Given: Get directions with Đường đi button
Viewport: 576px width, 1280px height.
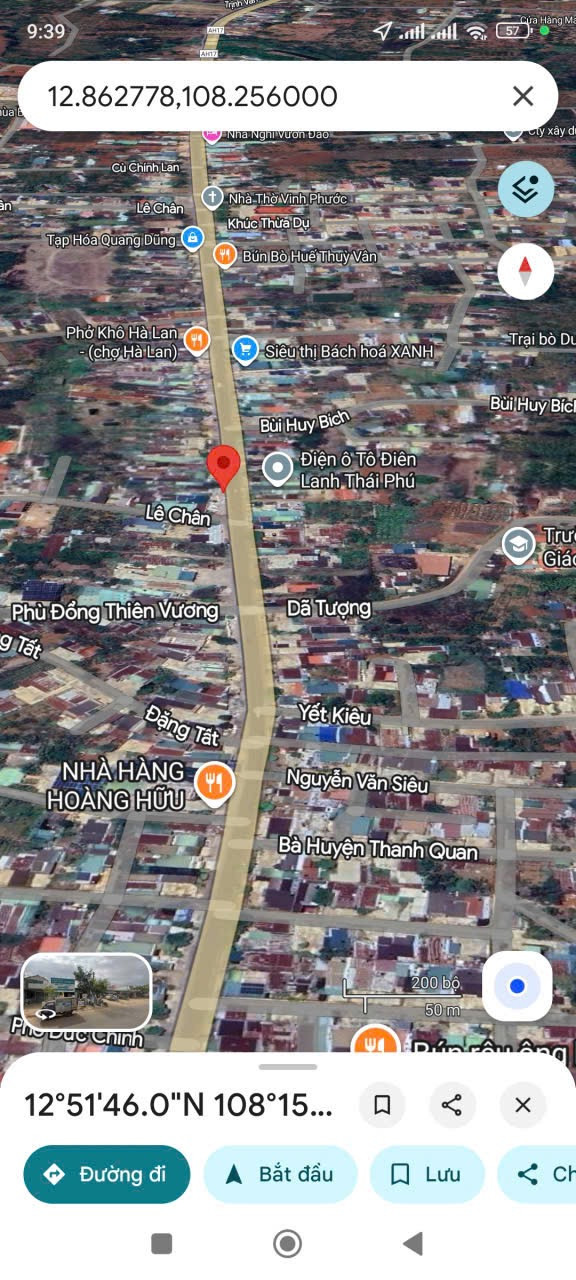Looking at the screenshot, I should click(x=107, y=1174).
